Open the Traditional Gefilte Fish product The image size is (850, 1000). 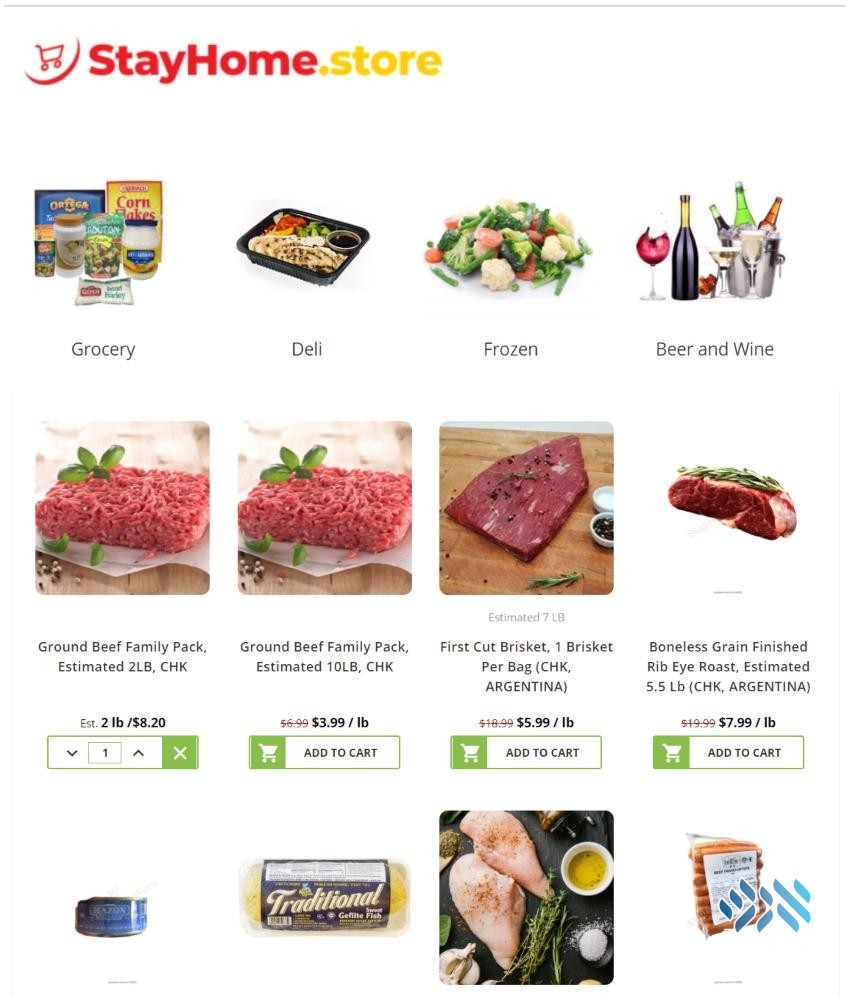(x=324, y=898)
